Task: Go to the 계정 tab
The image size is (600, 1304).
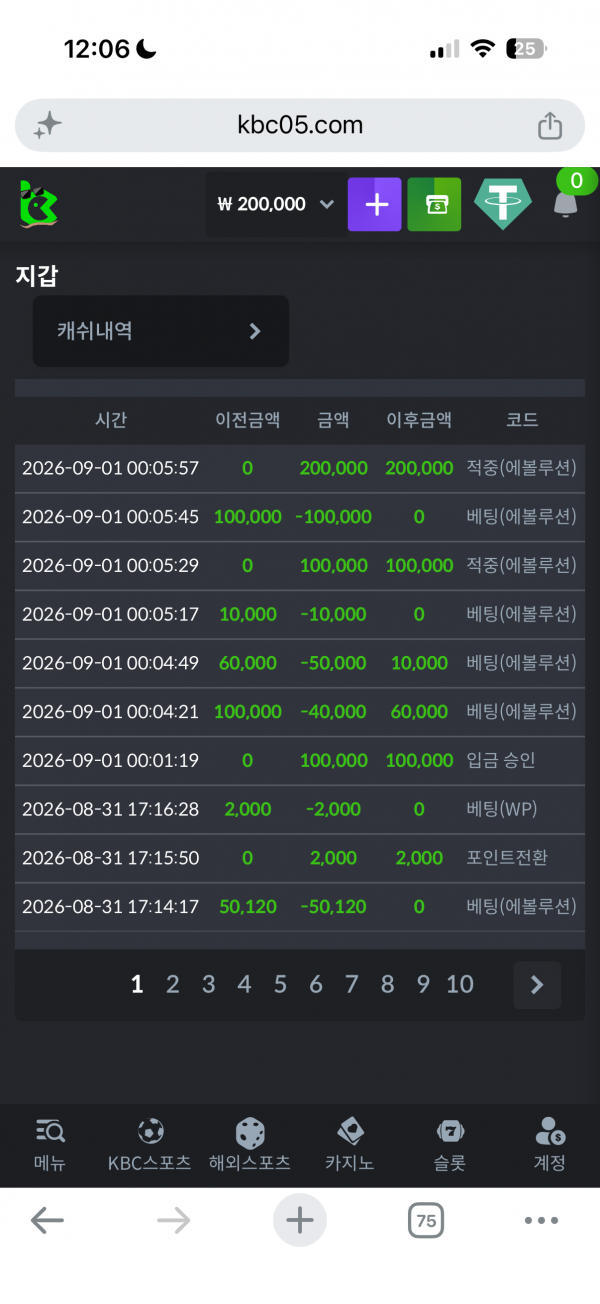Action: pos(550,1145)
